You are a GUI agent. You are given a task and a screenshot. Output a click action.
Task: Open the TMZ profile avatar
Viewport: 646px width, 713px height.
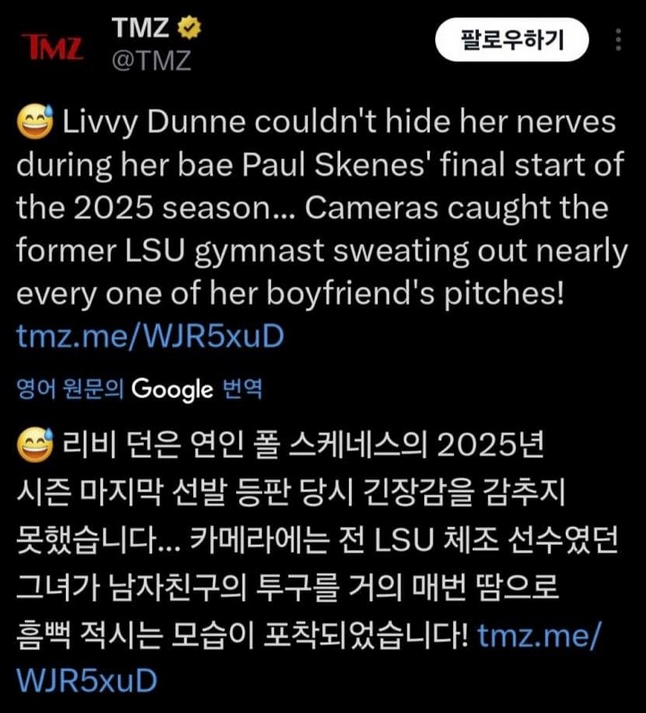(x=52, y=45)
